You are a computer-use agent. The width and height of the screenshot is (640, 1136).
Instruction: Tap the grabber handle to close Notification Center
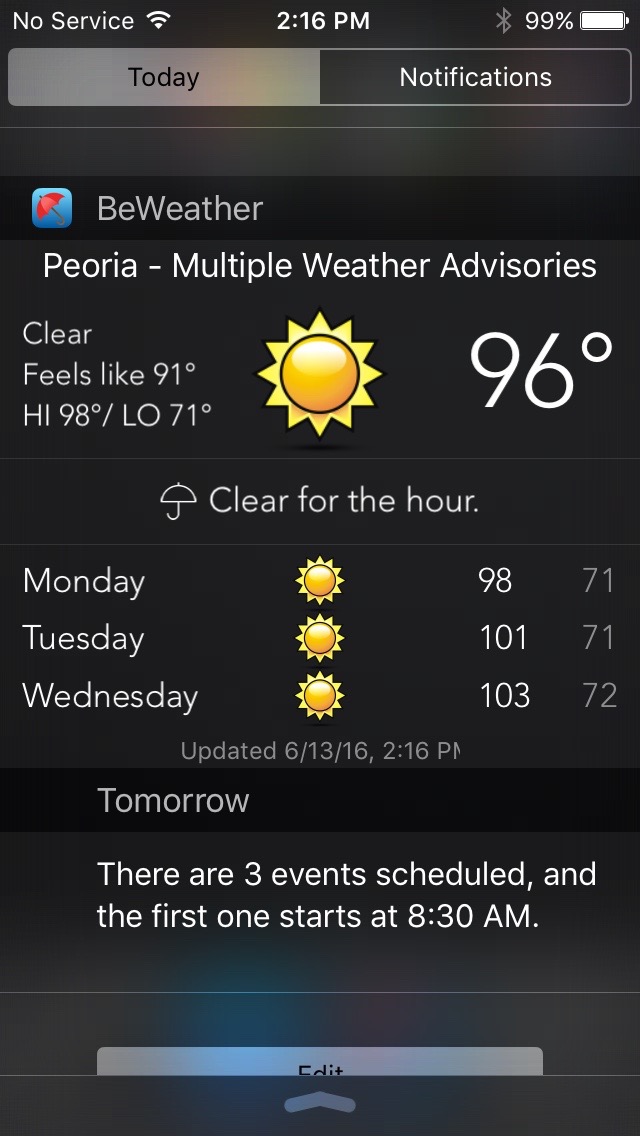pos(320,1104)
